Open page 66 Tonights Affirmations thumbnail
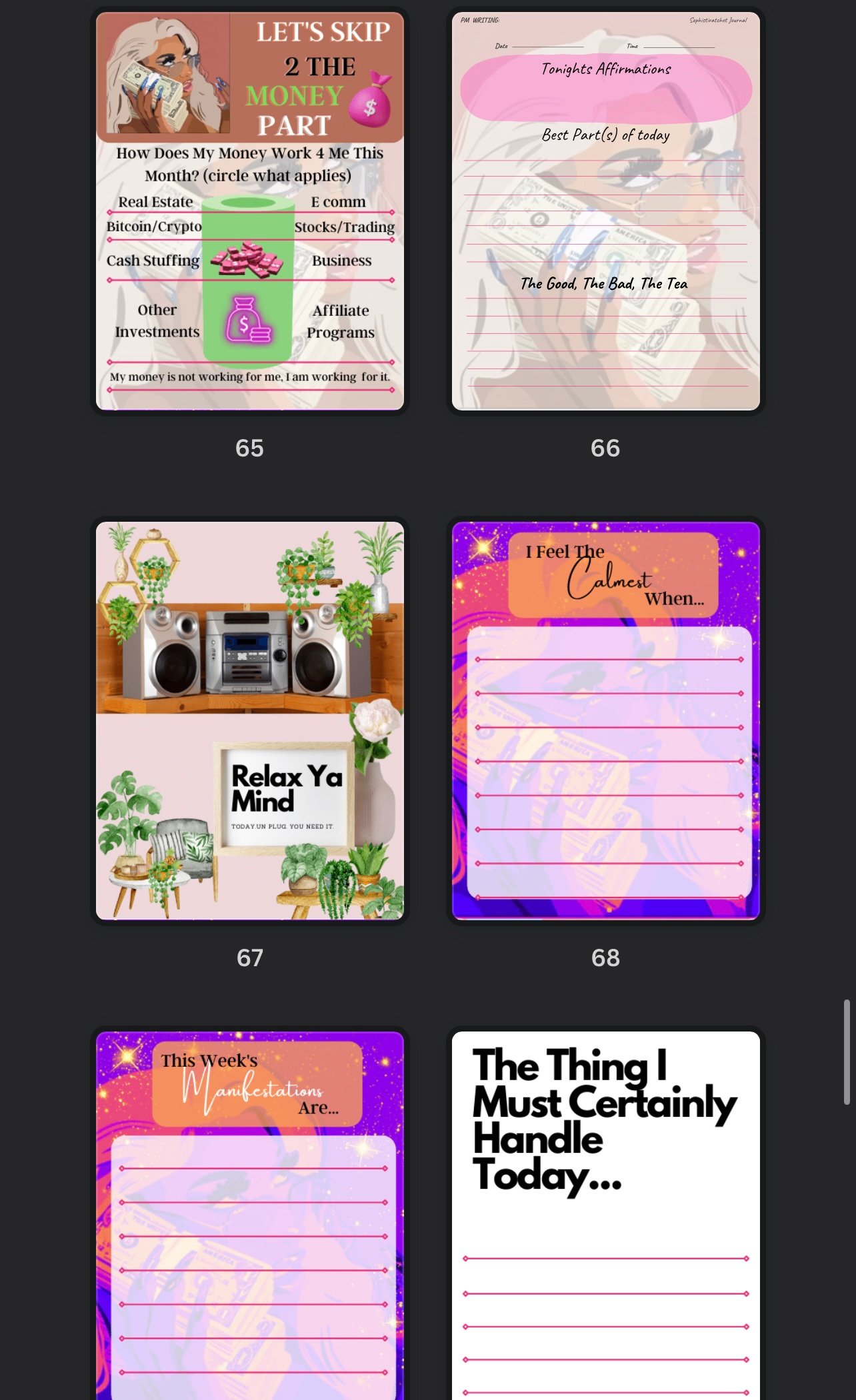 [x=605, y=211]
